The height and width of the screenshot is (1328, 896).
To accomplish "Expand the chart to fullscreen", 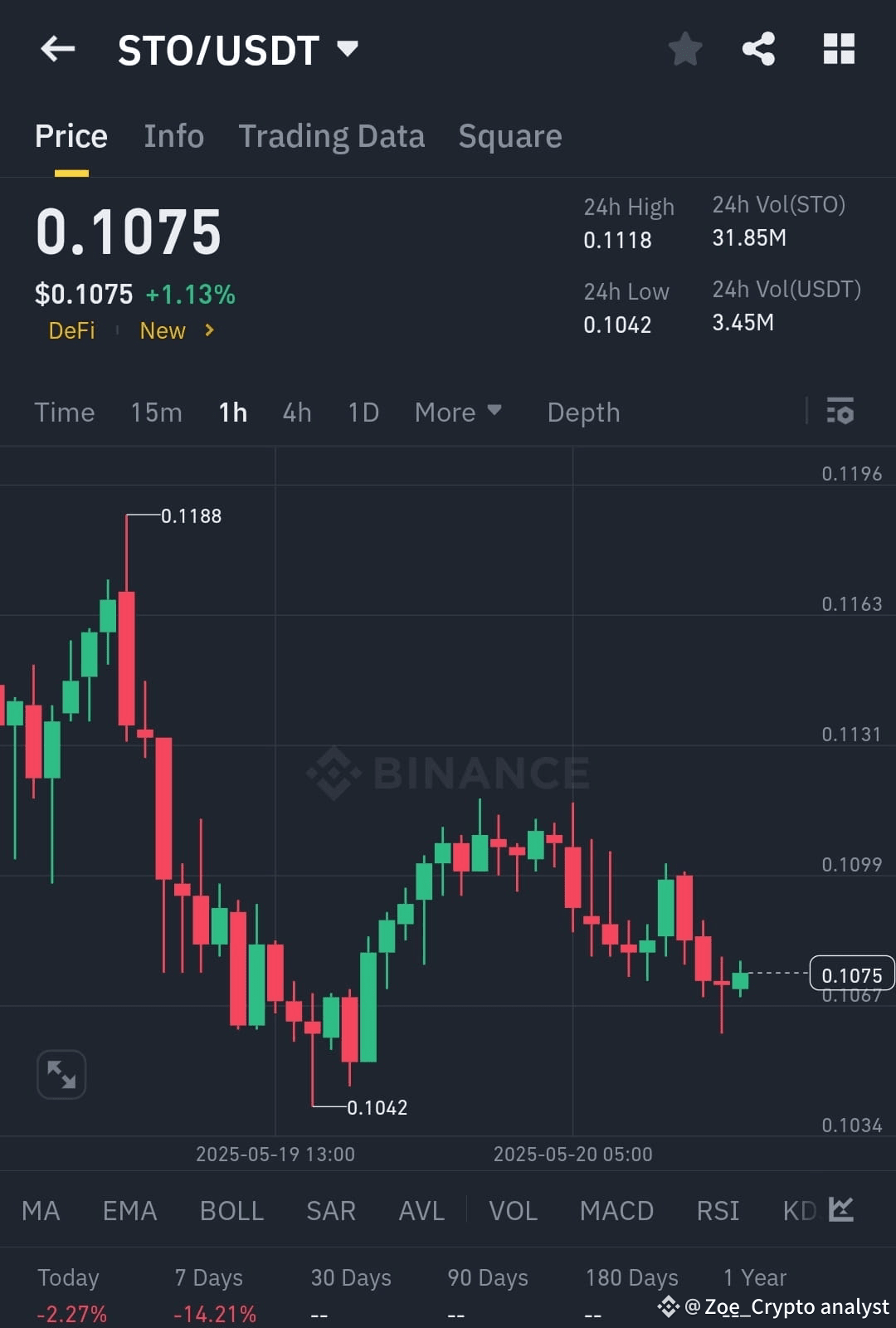I will 61,1074.
